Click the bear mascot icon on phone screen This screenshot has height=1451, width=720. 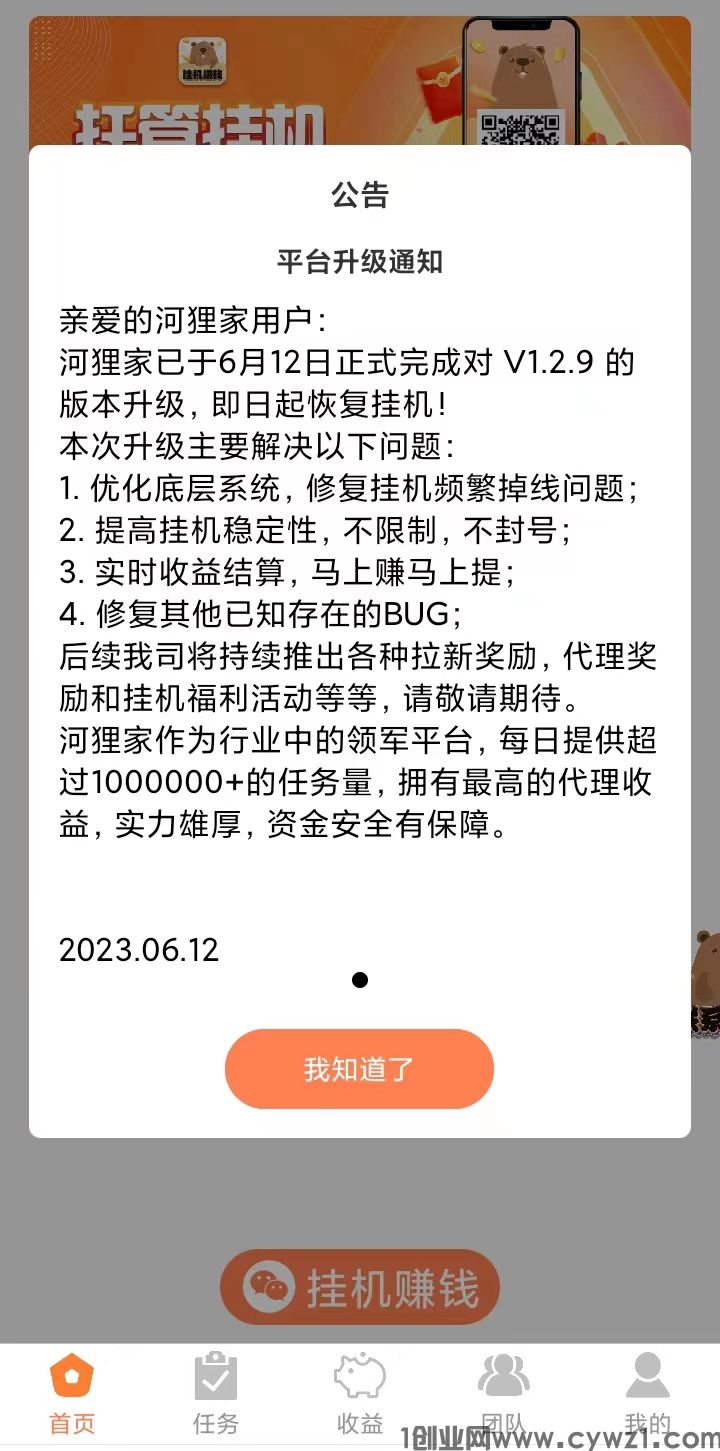tap(520, 65)
